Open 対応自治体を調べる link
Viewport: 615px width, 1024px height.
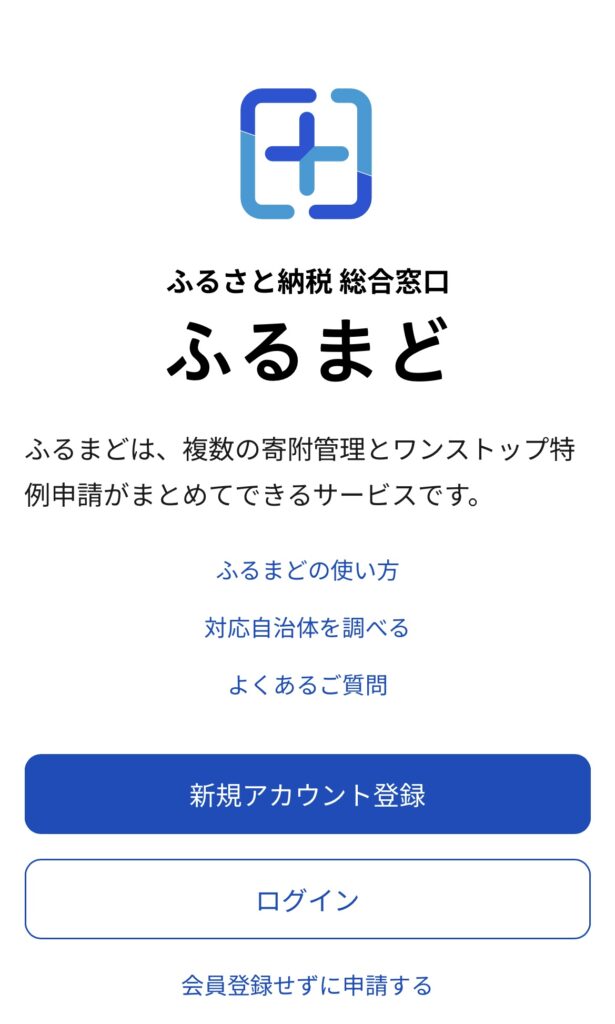[307, 628]
